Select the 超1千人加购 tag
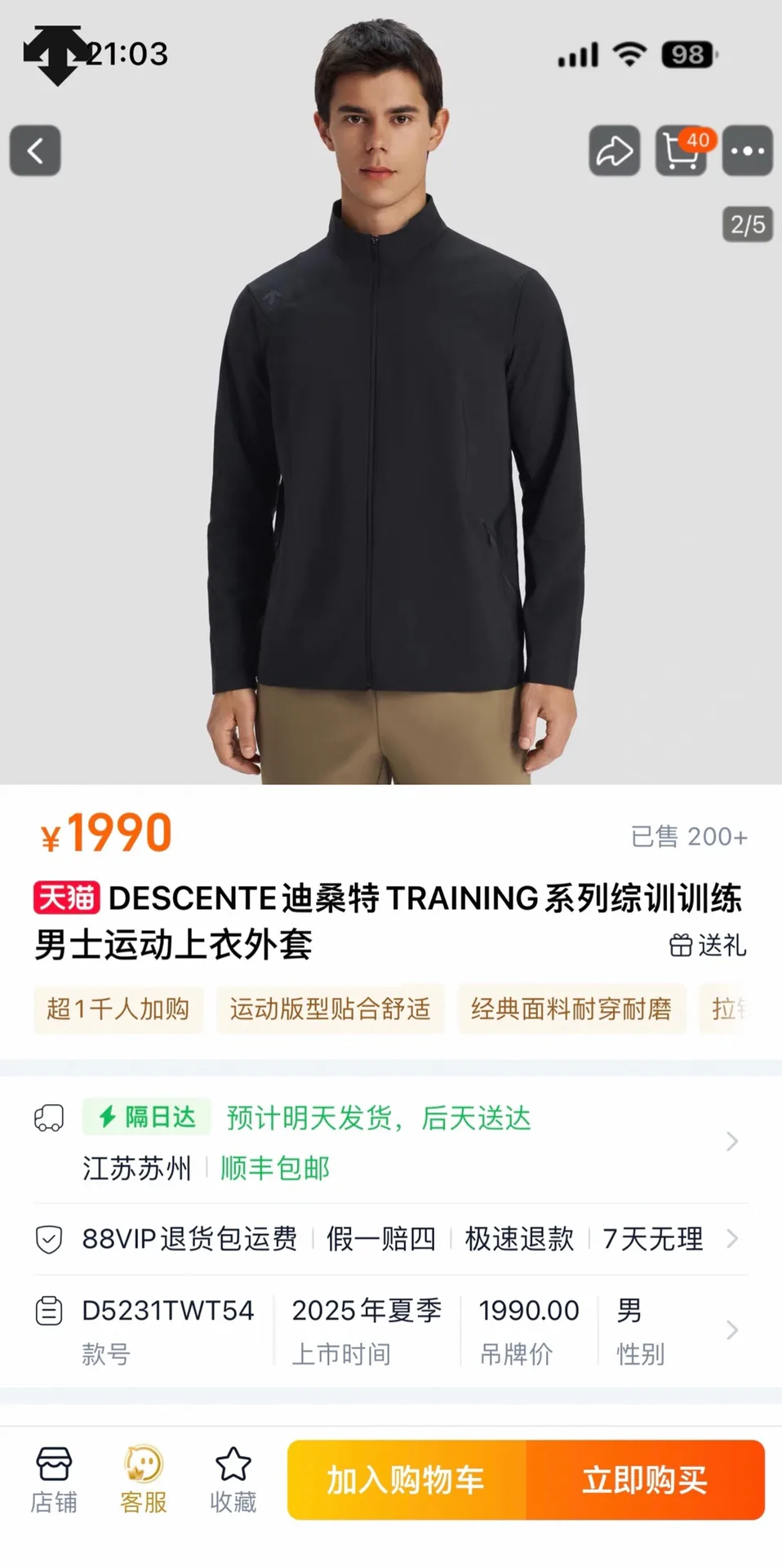Image resolution: width=782 pixels, height=1568 pixels. pyautogui.click(x=118, y=1009)
